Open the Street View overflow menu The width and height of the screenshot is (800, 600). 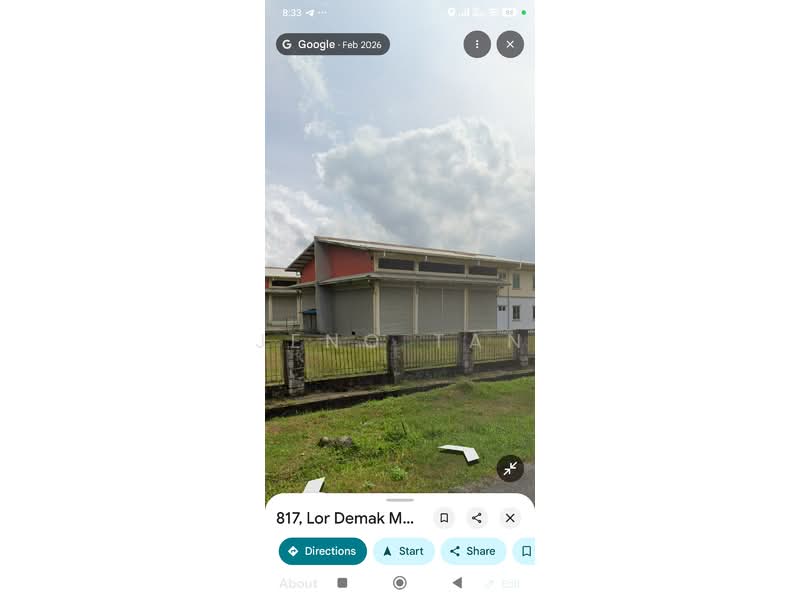coord(477,44)
